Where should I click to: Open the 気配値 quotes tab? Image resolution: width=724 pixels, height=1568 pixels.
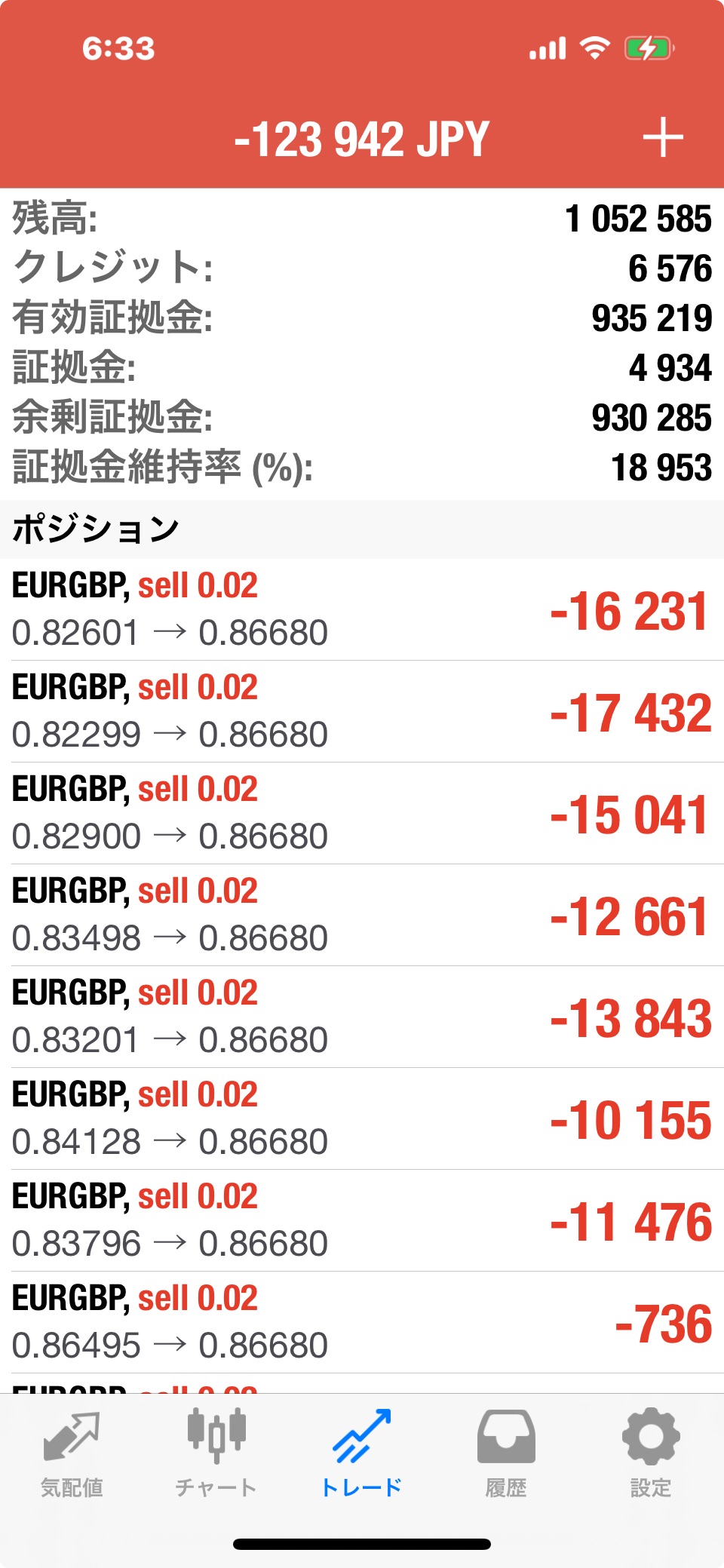[72, 1454]
